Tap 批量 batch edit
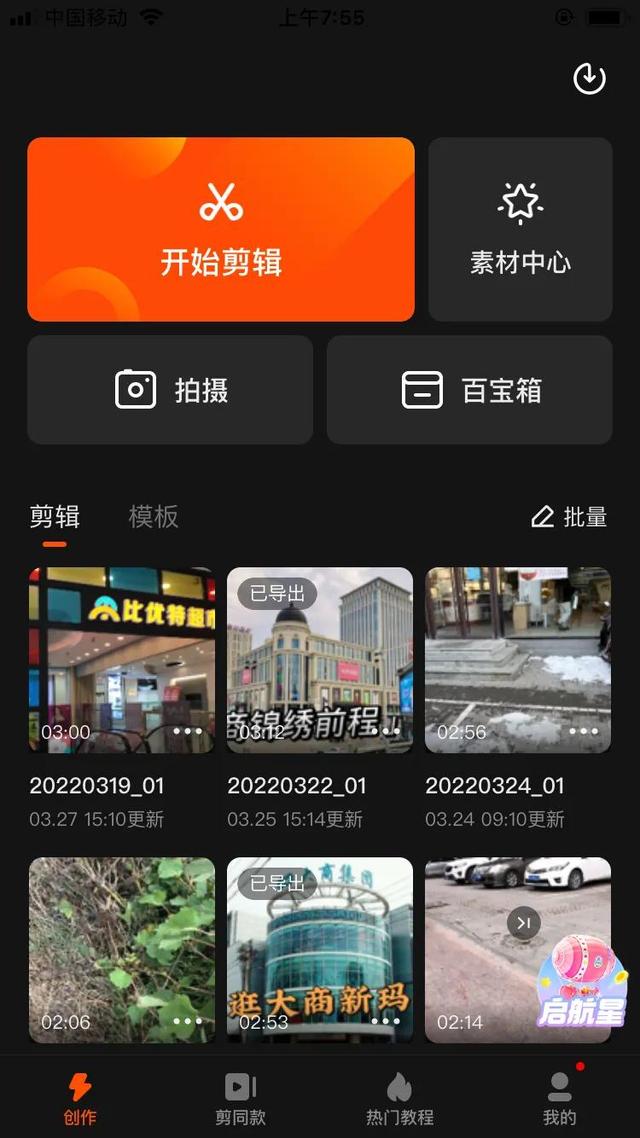 coord(569,517)
